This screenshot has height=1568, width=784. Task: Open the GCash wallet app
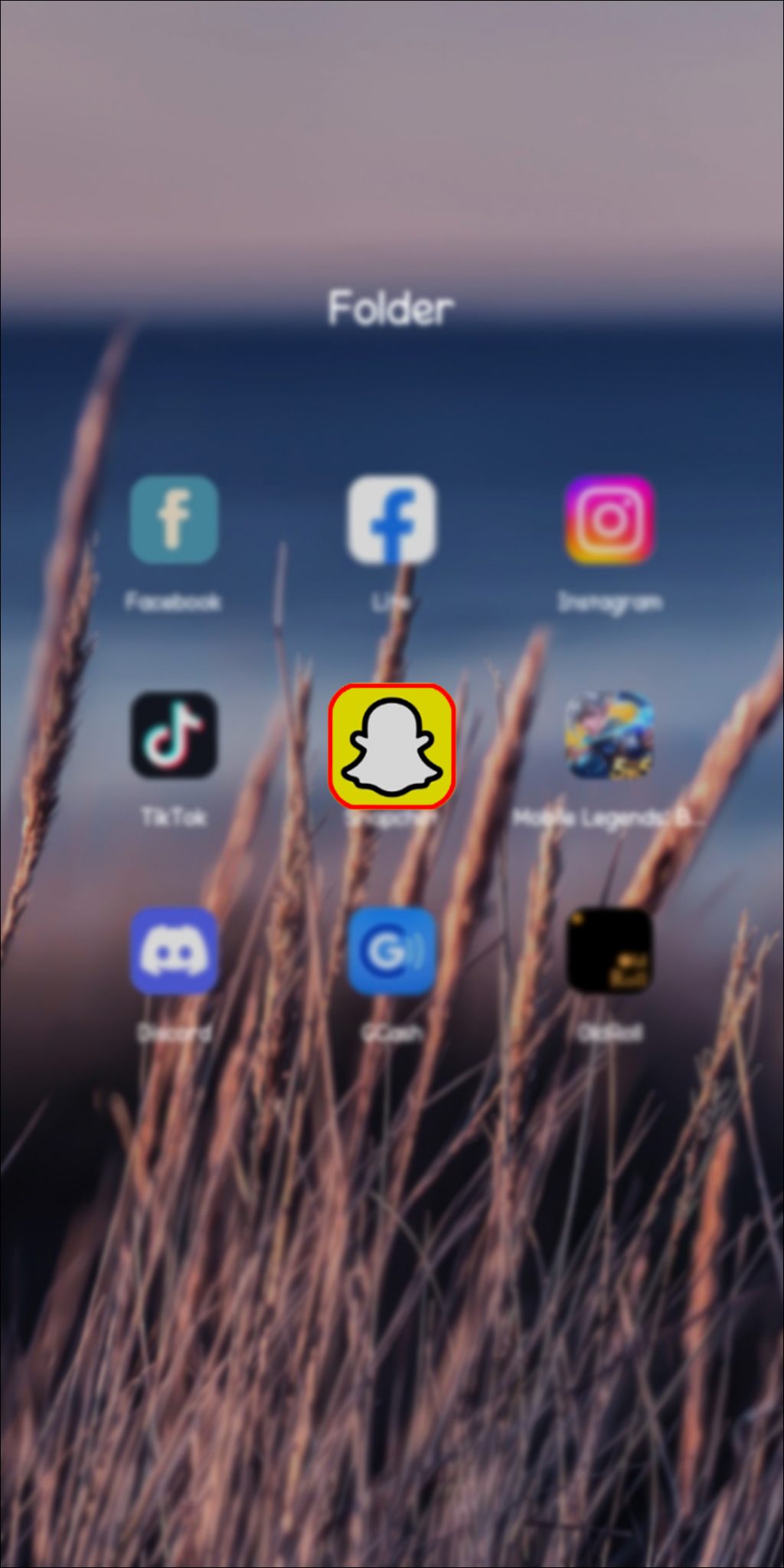click(x=392, y=952)
